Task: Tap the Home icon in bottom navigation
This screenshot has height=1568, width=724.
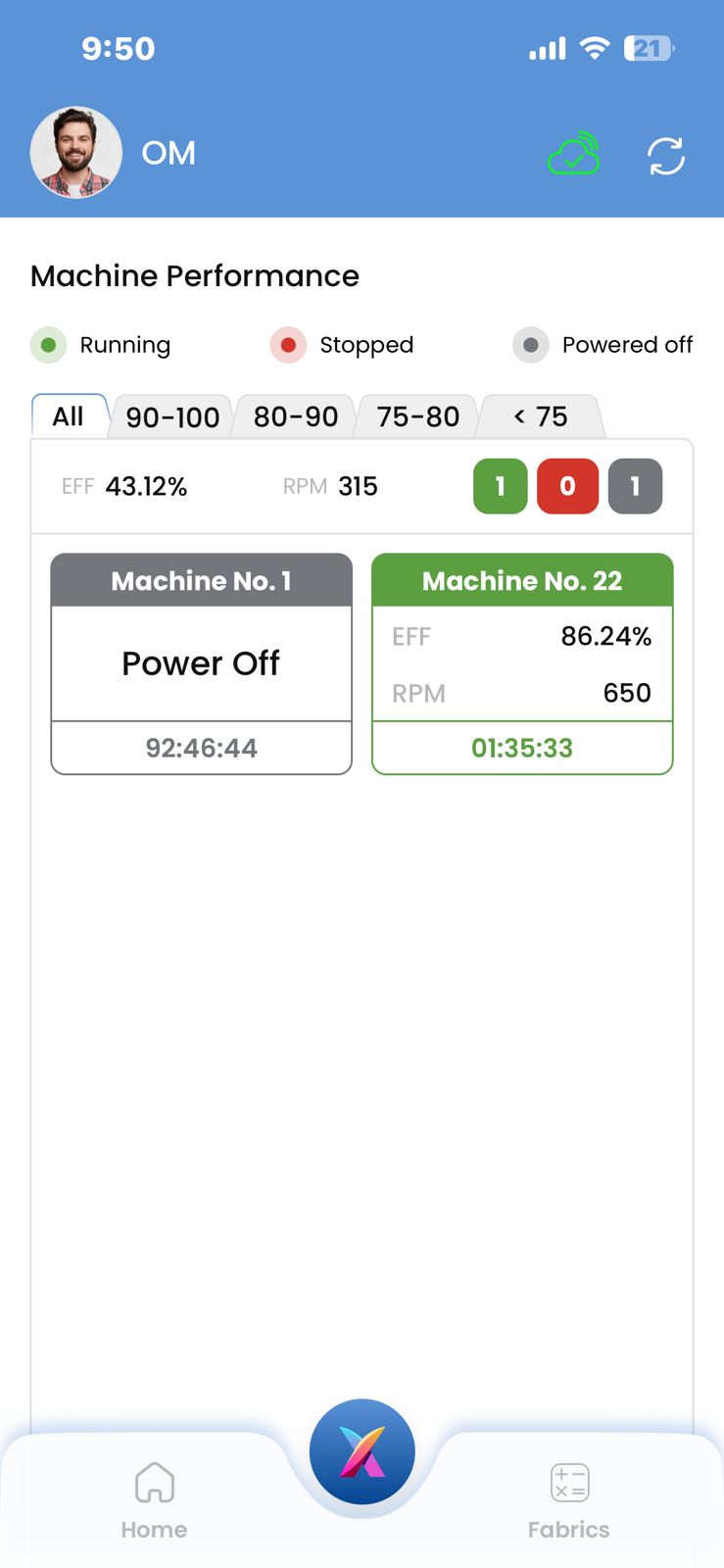Action: [x=154, y=1484]
